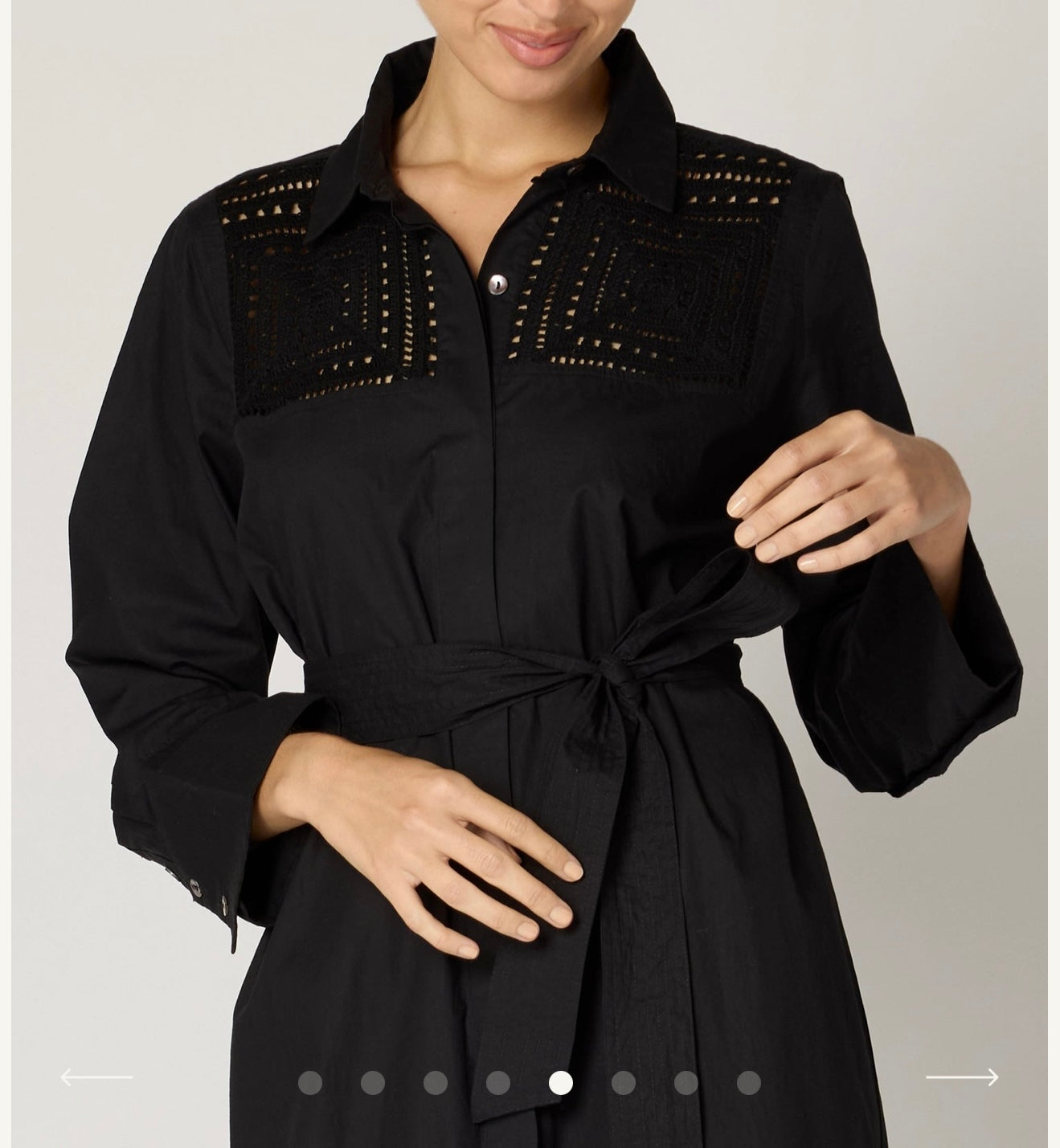The height and width of the screenshot is (1148, 1060).
Task: Jump to the sixth image dot
Action: pyautogui.click(x=624, y=1083)
